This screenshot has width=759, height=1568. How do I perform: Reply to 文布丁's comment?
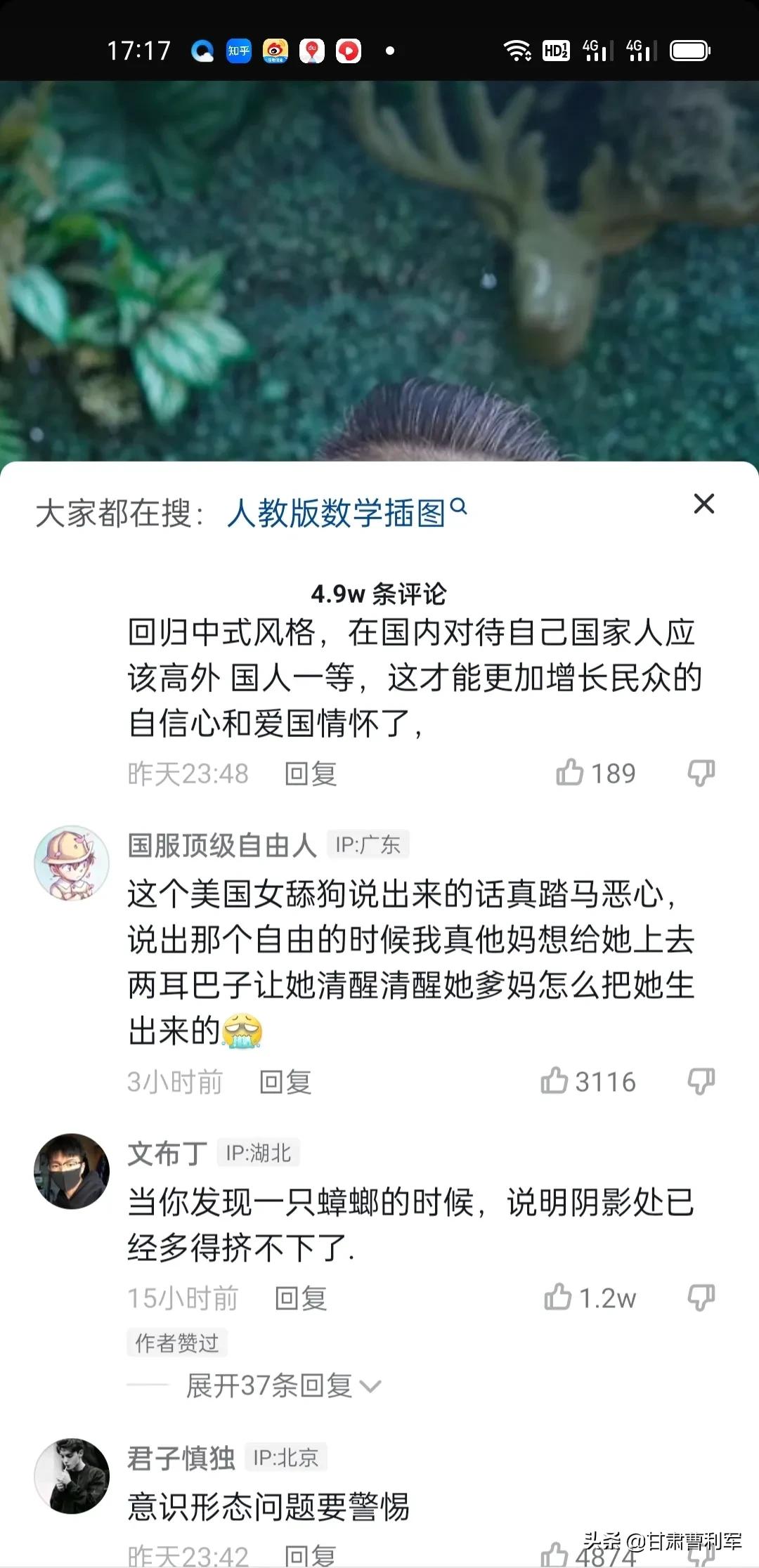click(x=301, y=1298)
